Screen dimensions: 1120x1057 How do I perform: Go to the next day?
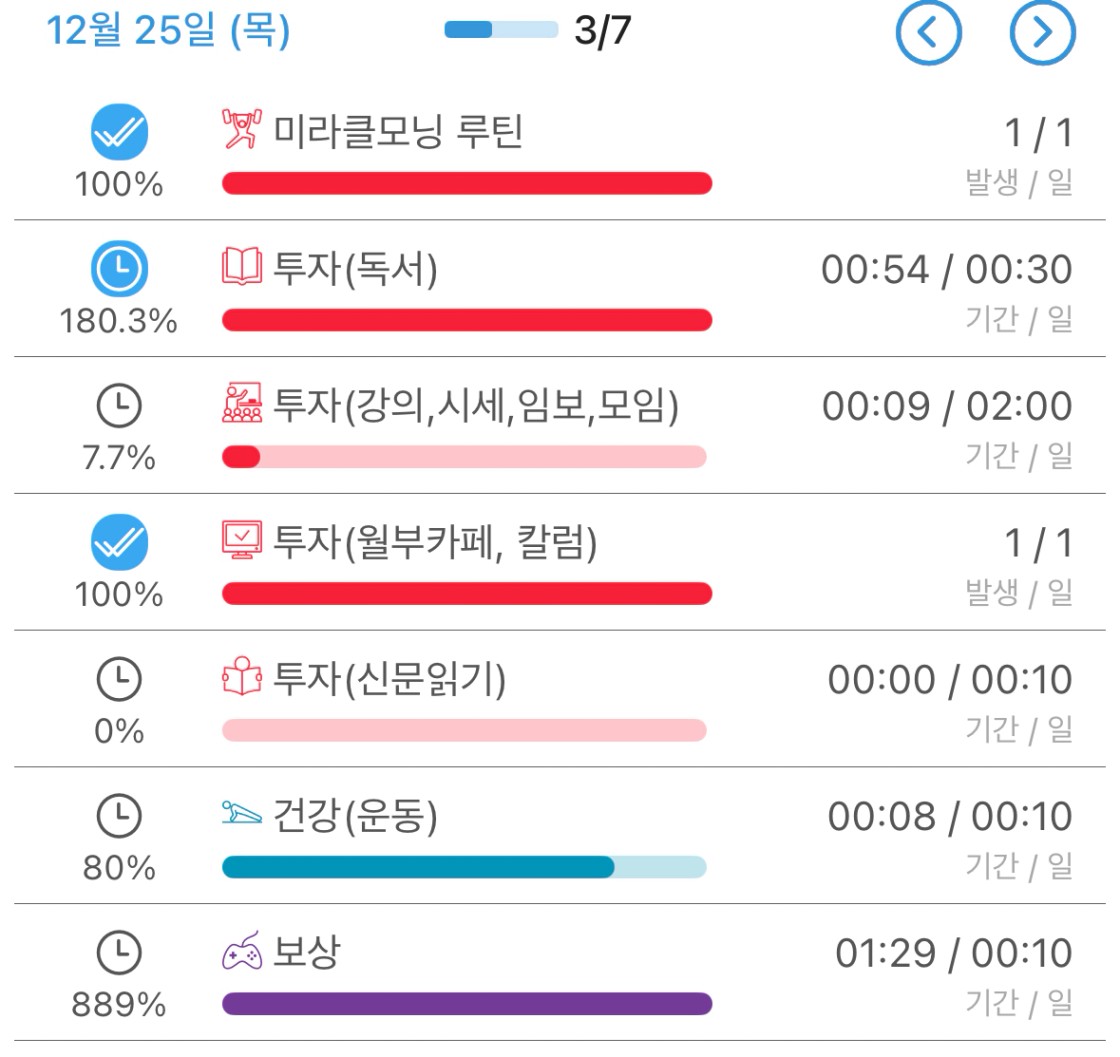[1043, 34]
